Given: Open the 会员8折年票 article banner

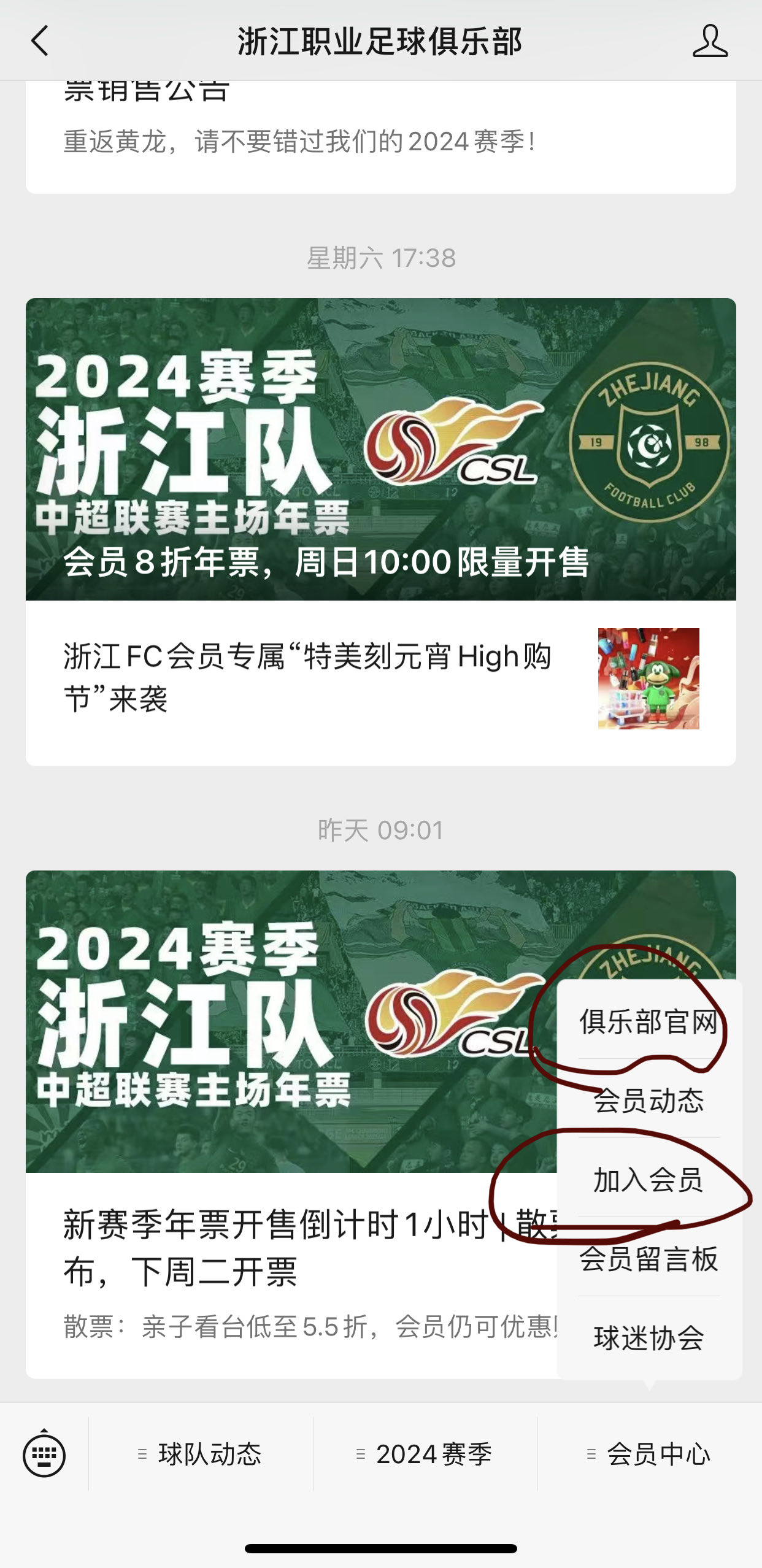Looking at the screenshot, I should (380, 449).
